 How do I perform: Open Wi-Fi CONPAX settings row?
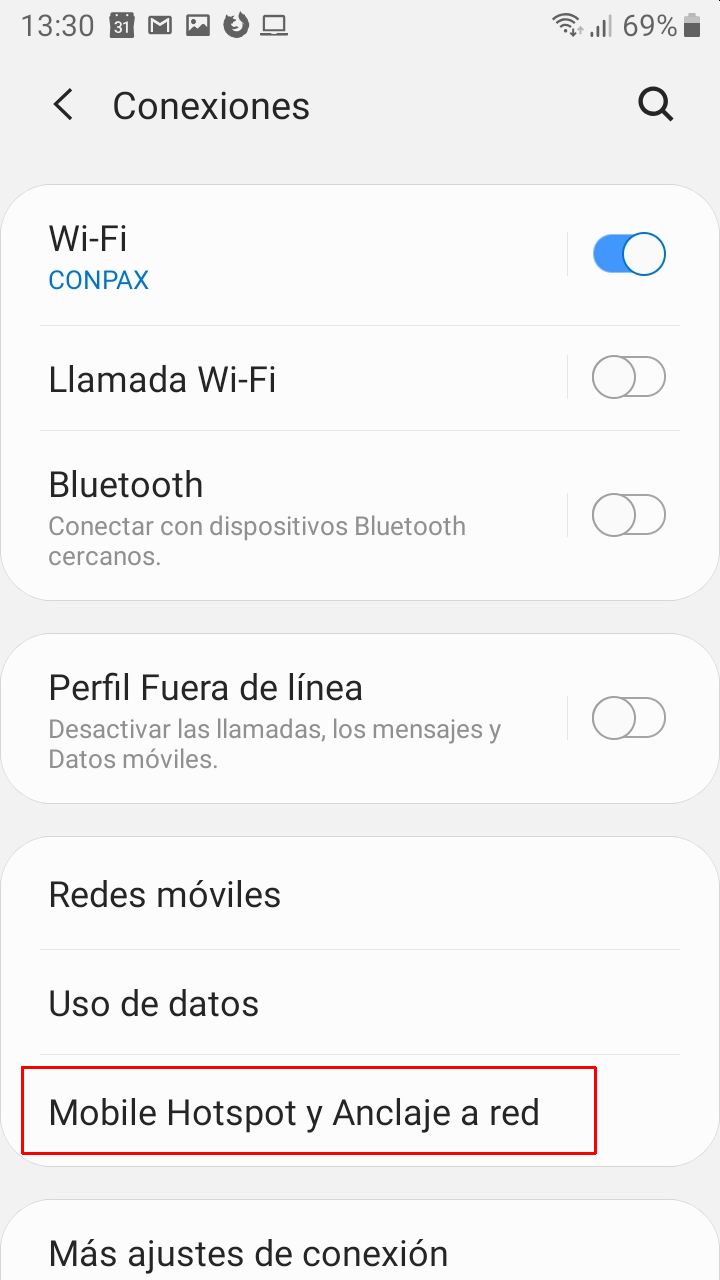click(300, 255)
